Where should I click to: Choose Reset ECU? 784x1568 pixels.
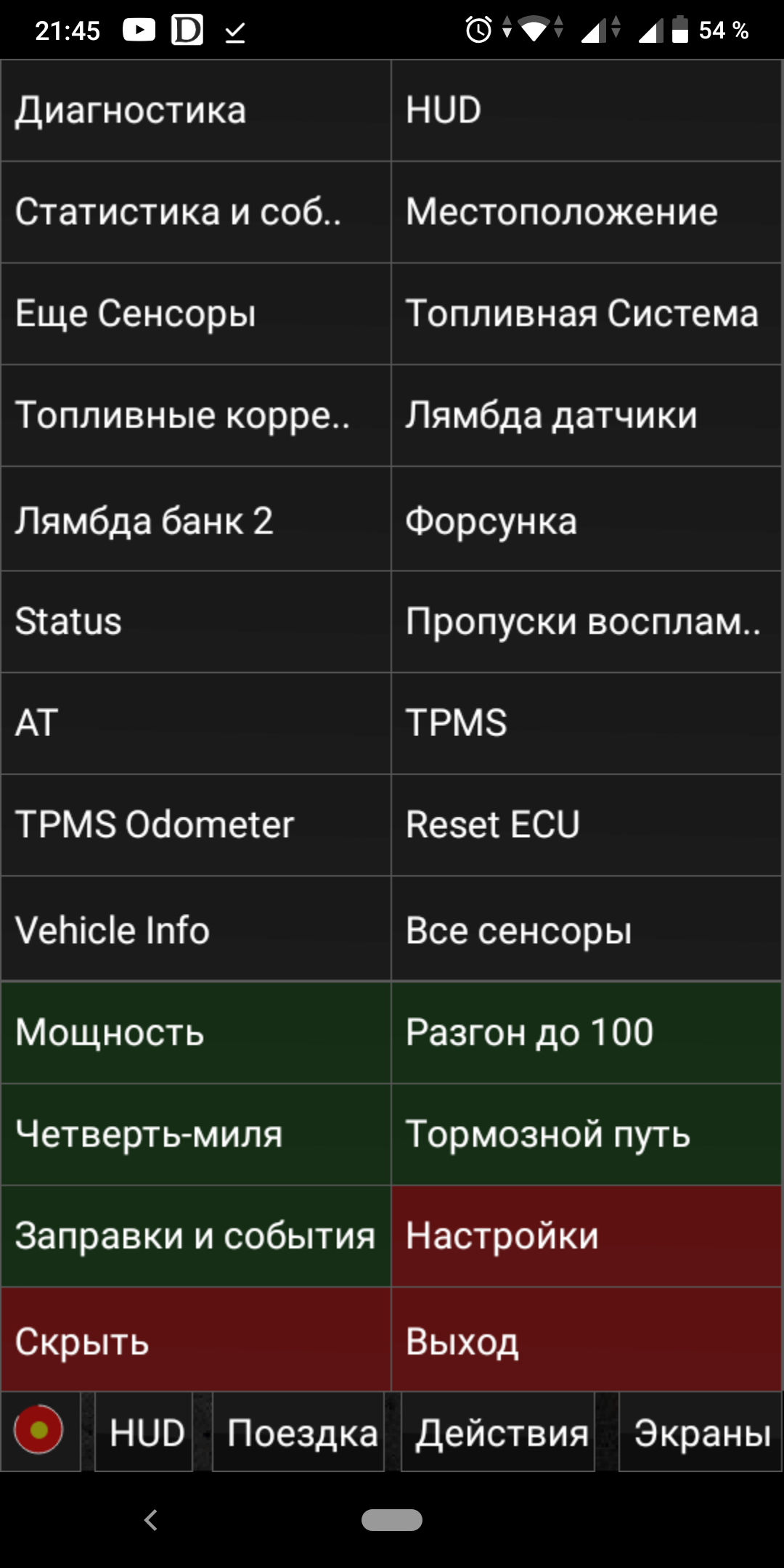click(x=587, y=825)
